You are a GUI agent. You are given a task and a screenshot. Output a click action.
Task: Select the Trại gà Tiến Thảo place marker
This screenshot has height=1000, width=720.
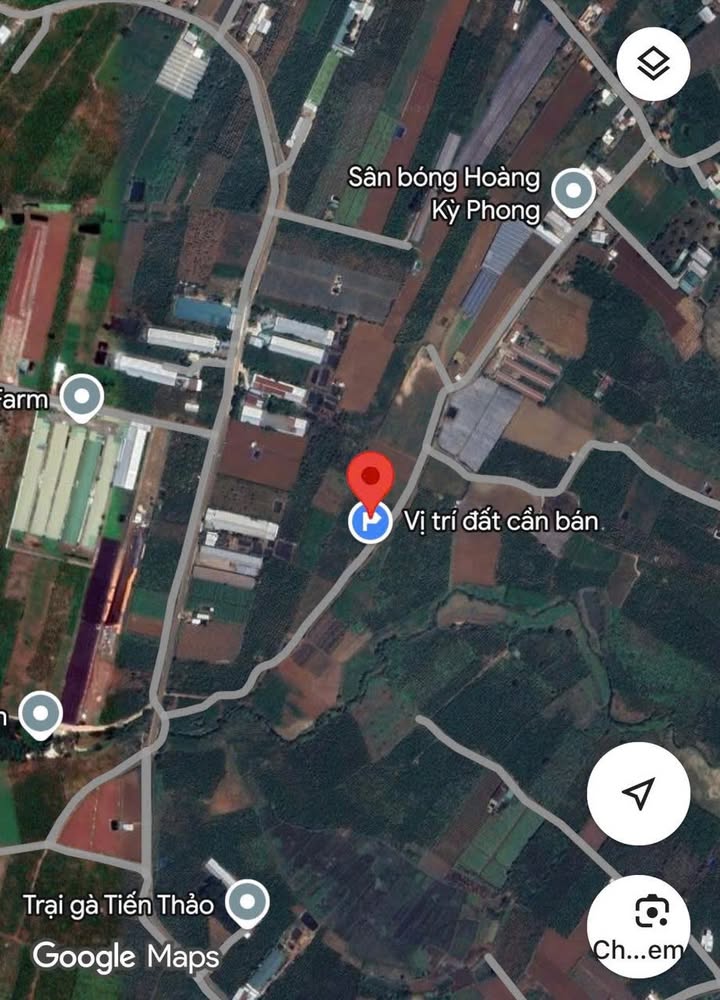[246, 904]
